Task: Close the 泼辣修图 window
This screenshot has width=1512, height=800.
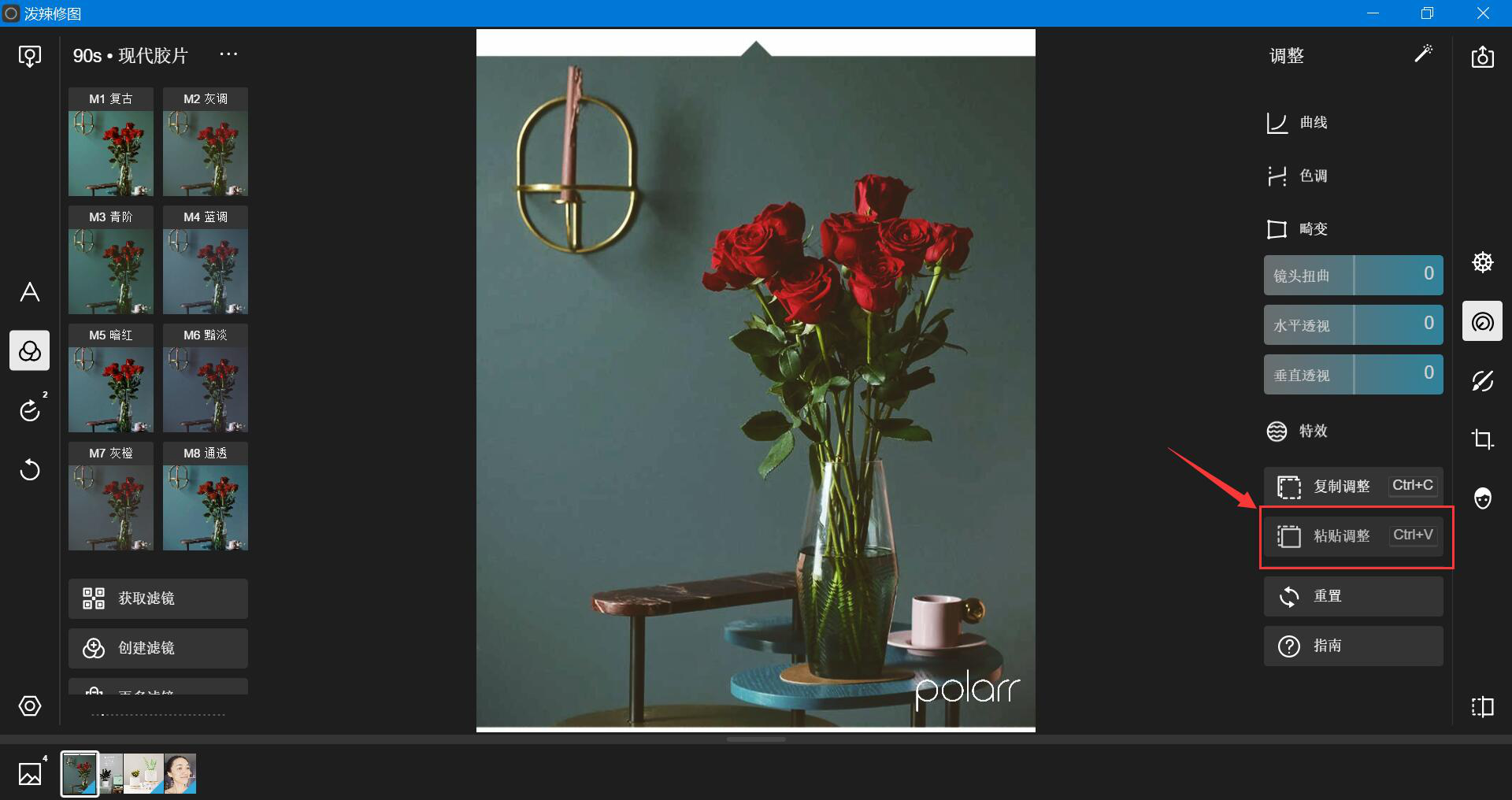Action: coord(1483,13)
